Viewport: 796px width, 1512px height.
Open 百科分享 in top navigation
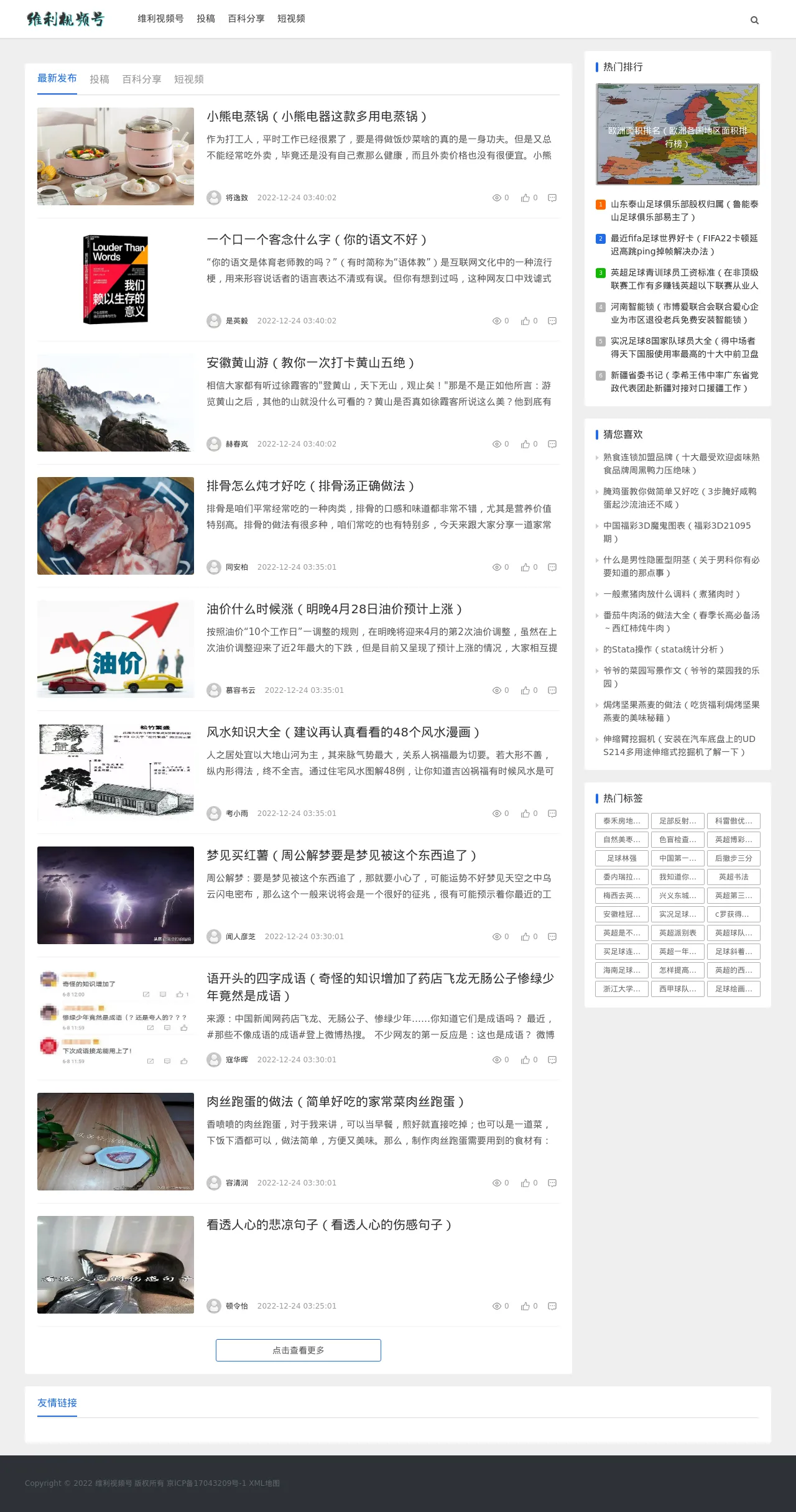246,19
